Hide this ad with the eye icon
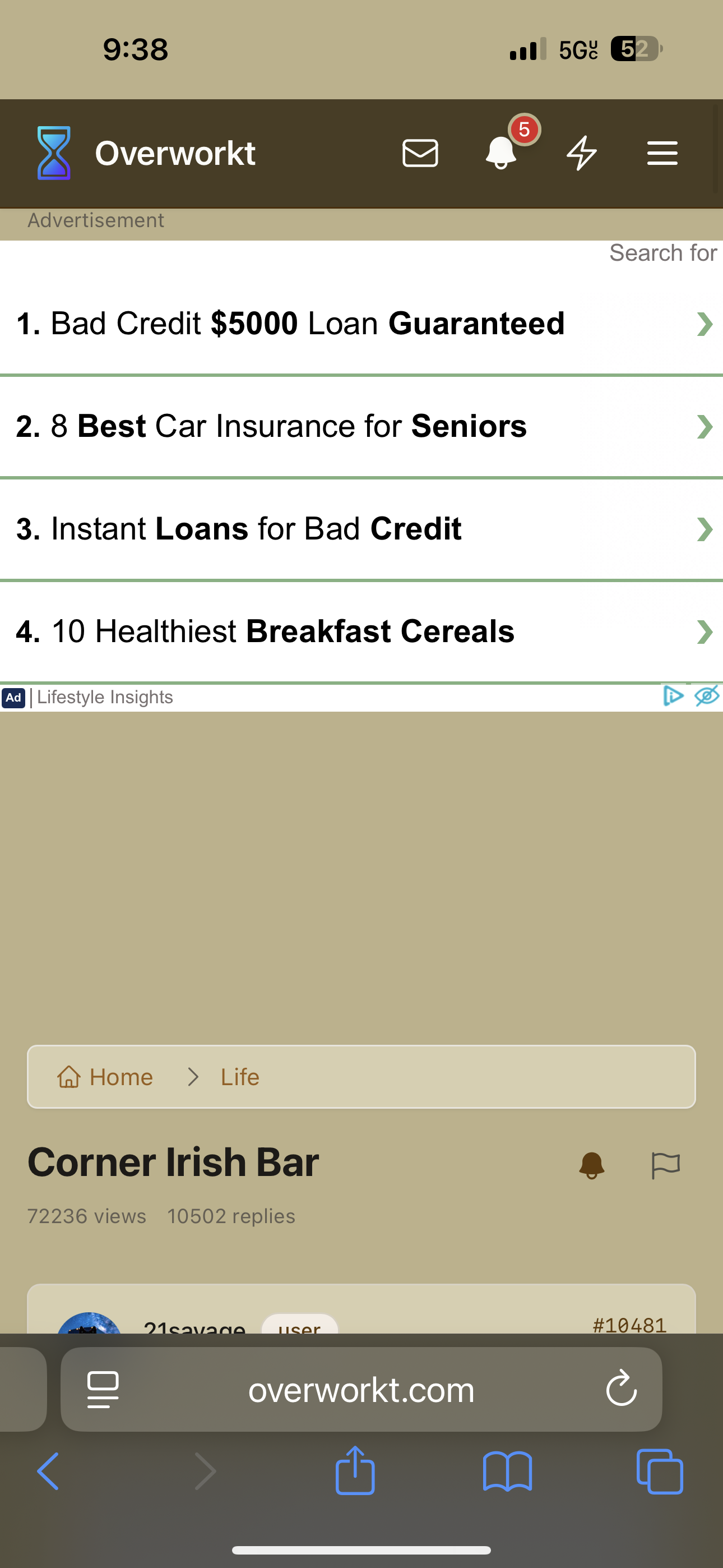723x1568 pixels. point(707,696)
